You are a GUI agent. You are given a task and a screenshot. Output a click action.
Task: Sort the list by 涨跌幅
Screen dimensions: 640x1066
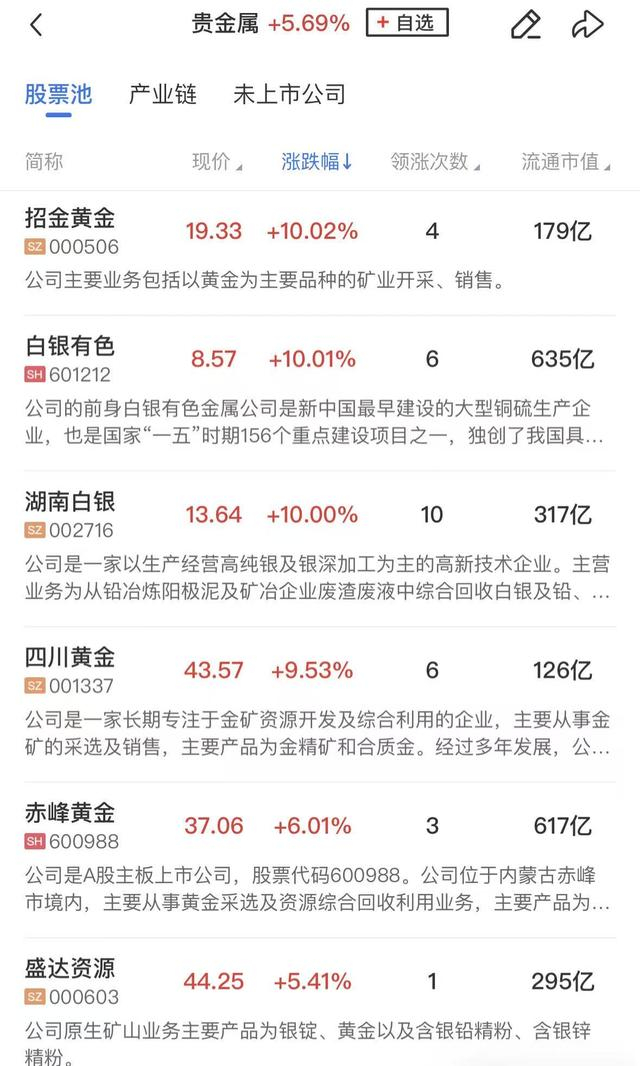pos(317,162)
